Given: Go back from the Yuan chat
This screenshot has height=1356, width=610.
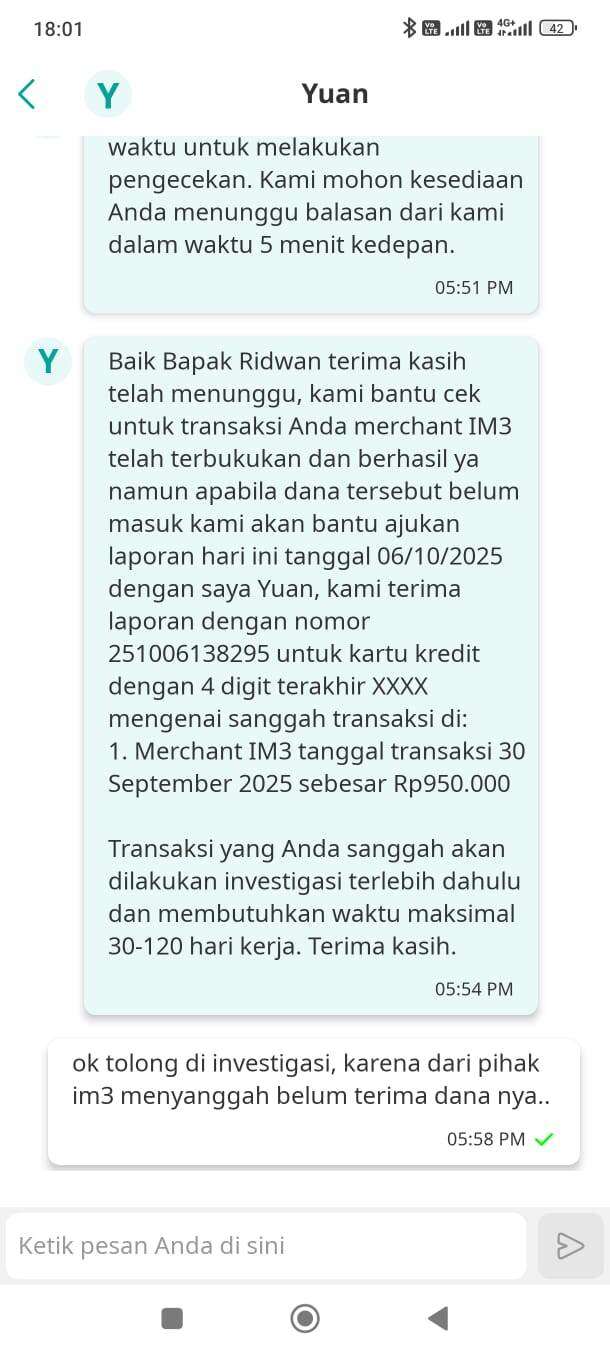Looking at the screenshot, I should [27, 94].
